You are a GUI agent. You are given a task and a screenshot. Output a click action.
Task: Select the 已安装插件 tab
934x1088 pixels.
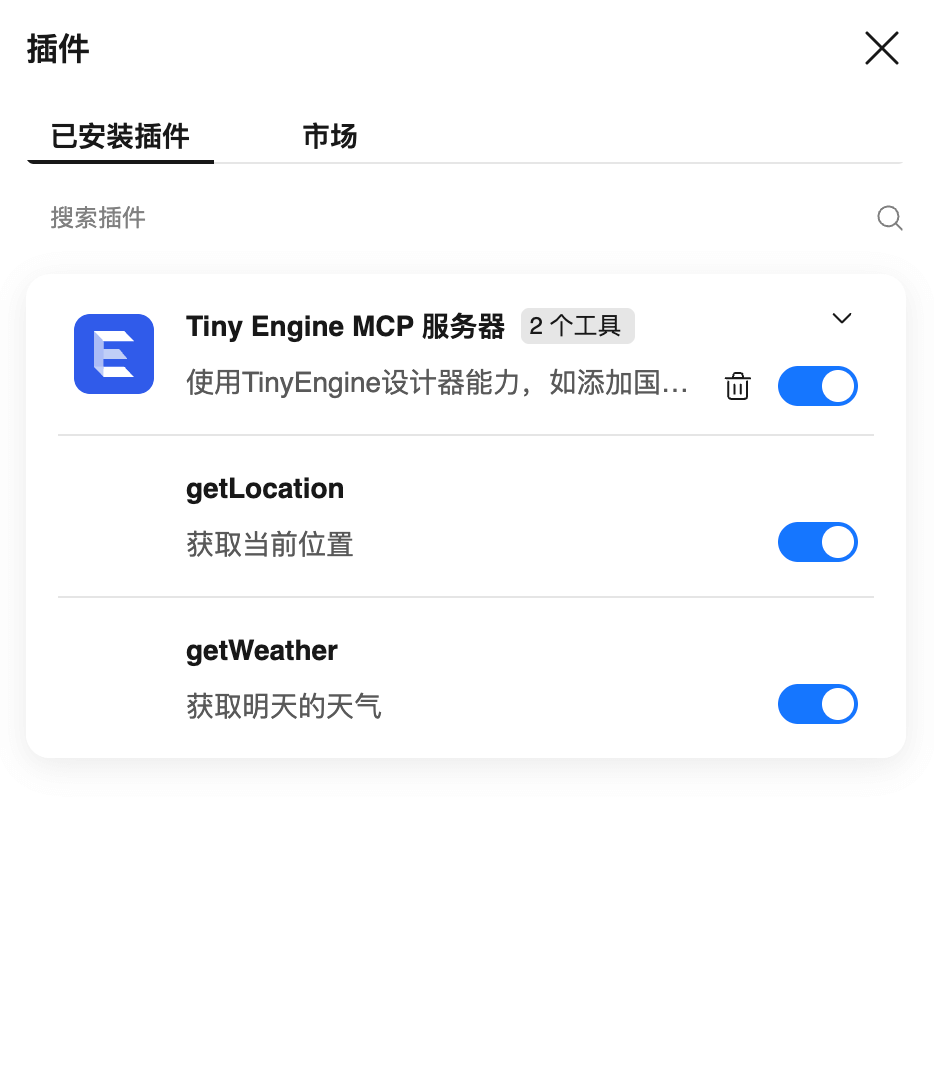click(x=119, y=136)
